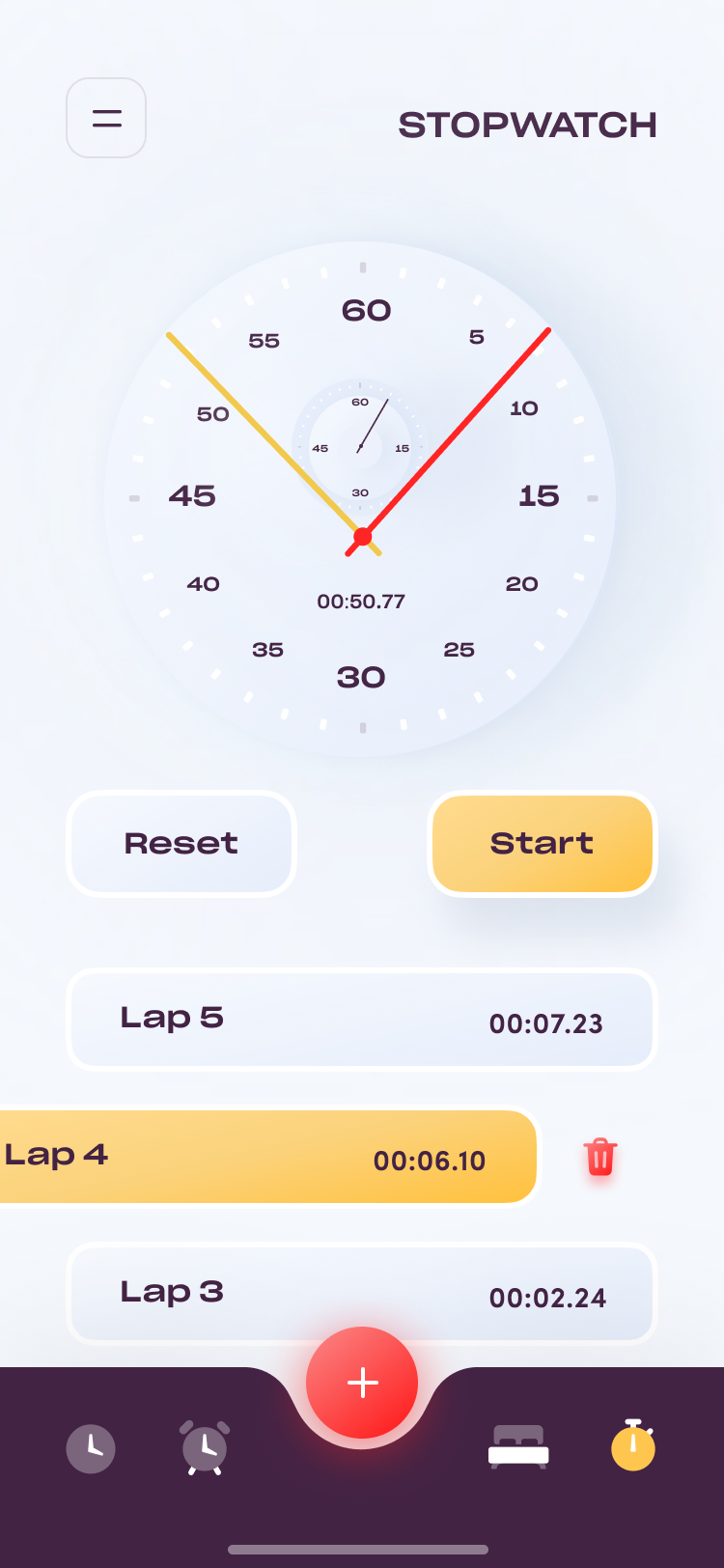Switch to the stopwatch tab

pos(633,1445)
